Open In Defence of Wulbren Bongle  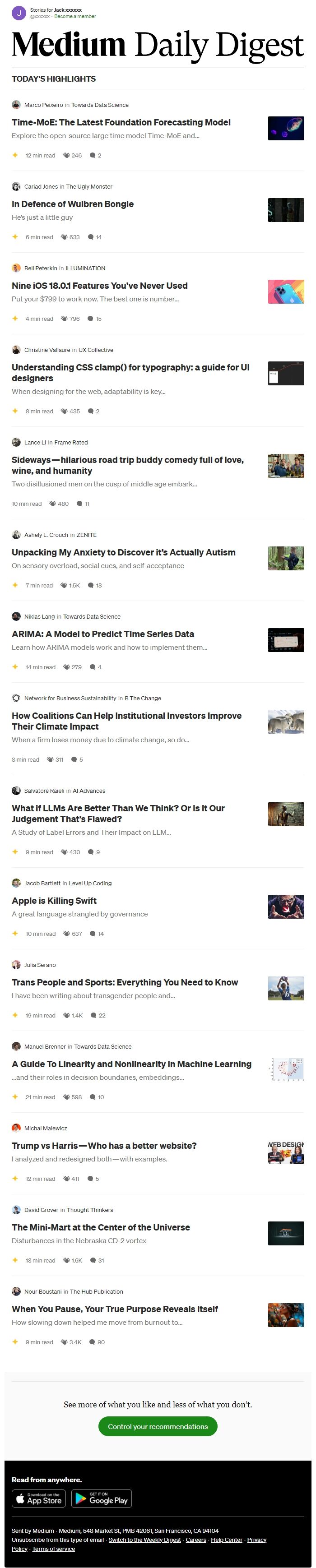[x=73, y=204]
